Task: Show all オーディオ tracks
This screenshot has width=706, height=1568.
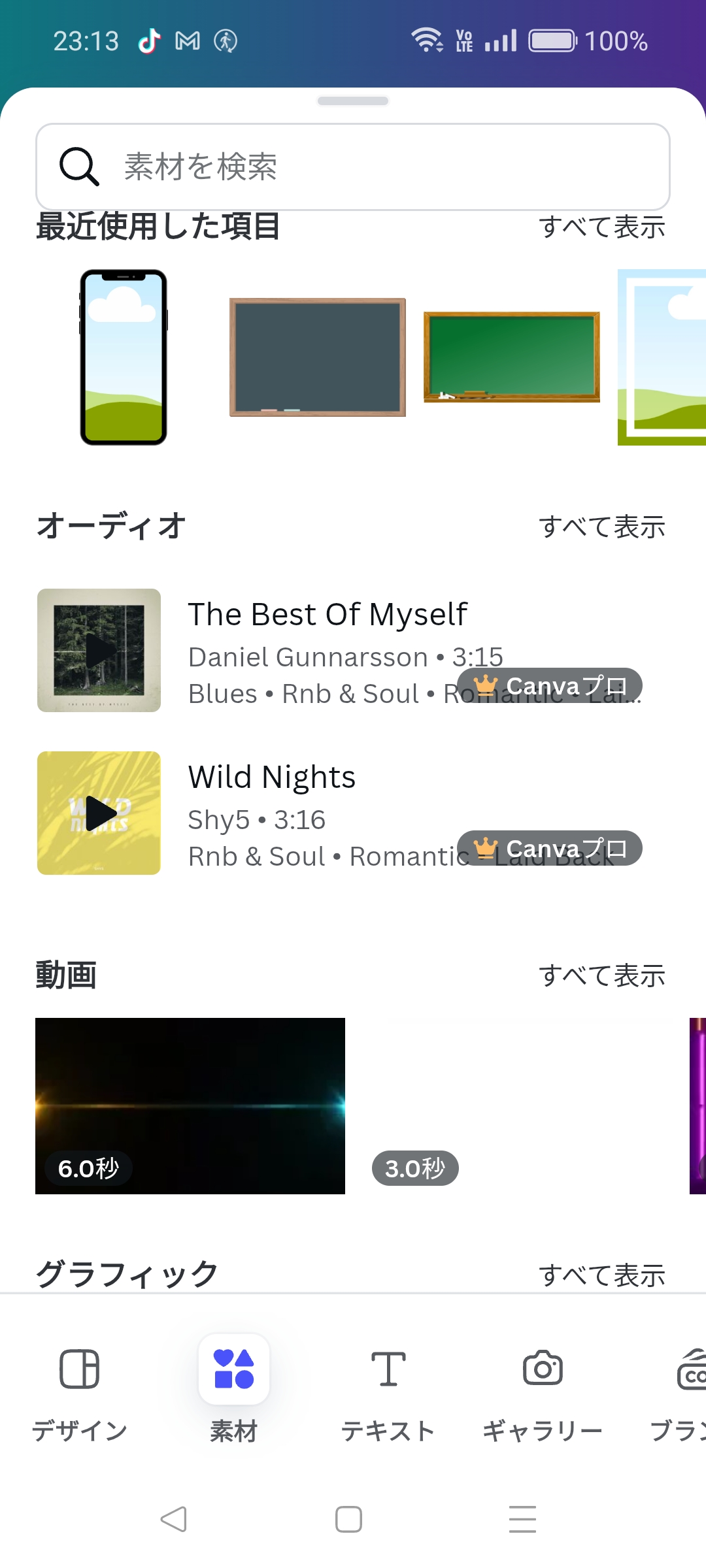Action: coord(601,527)
